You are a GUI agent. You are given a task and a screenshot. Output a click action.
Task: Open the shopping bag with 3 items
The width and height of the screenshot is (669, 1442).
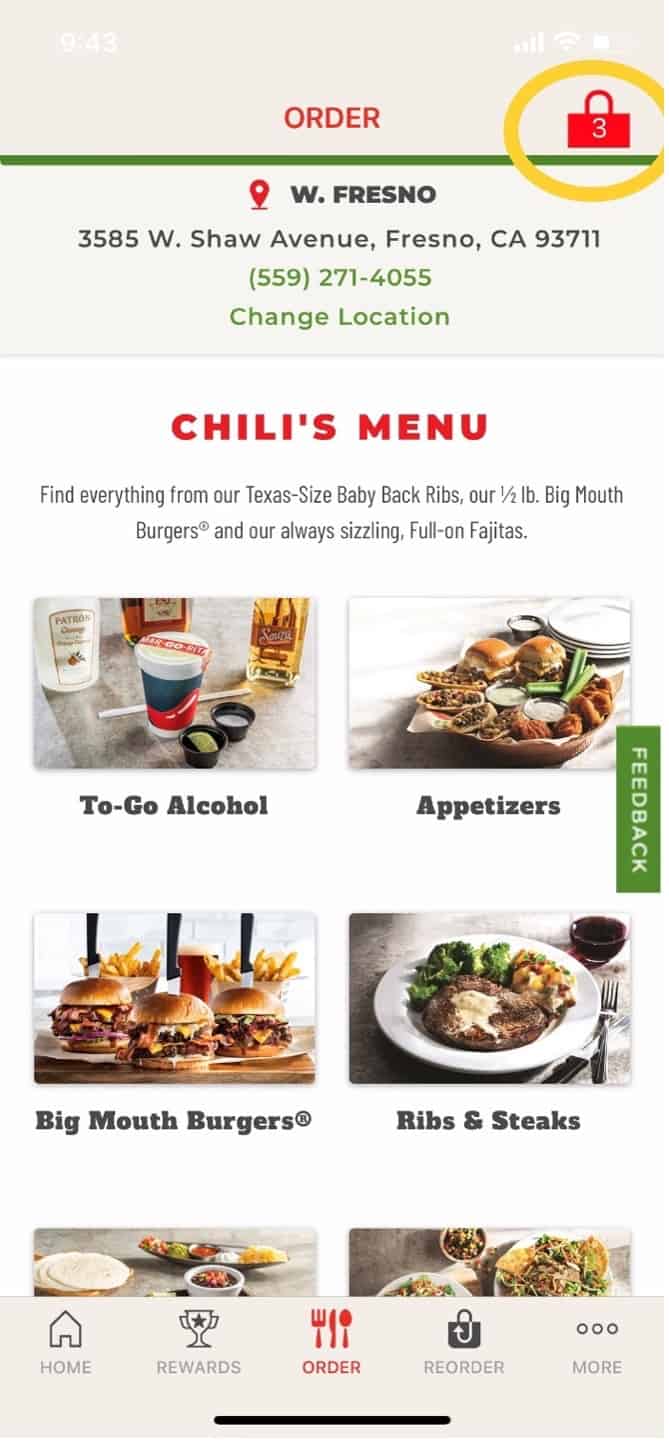tap(597, 123)
